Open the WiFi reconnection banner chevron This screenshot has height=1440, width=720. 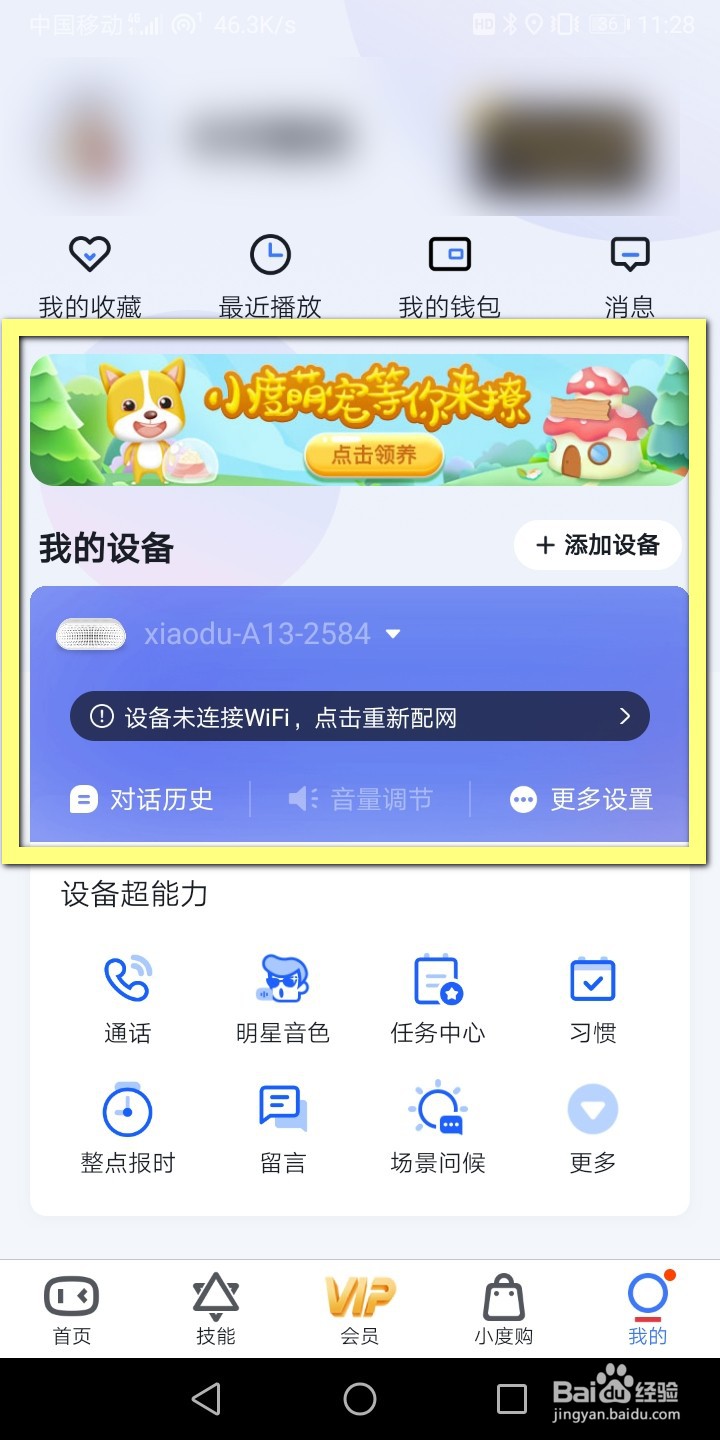pyautogui.click(x=624, y=715)
